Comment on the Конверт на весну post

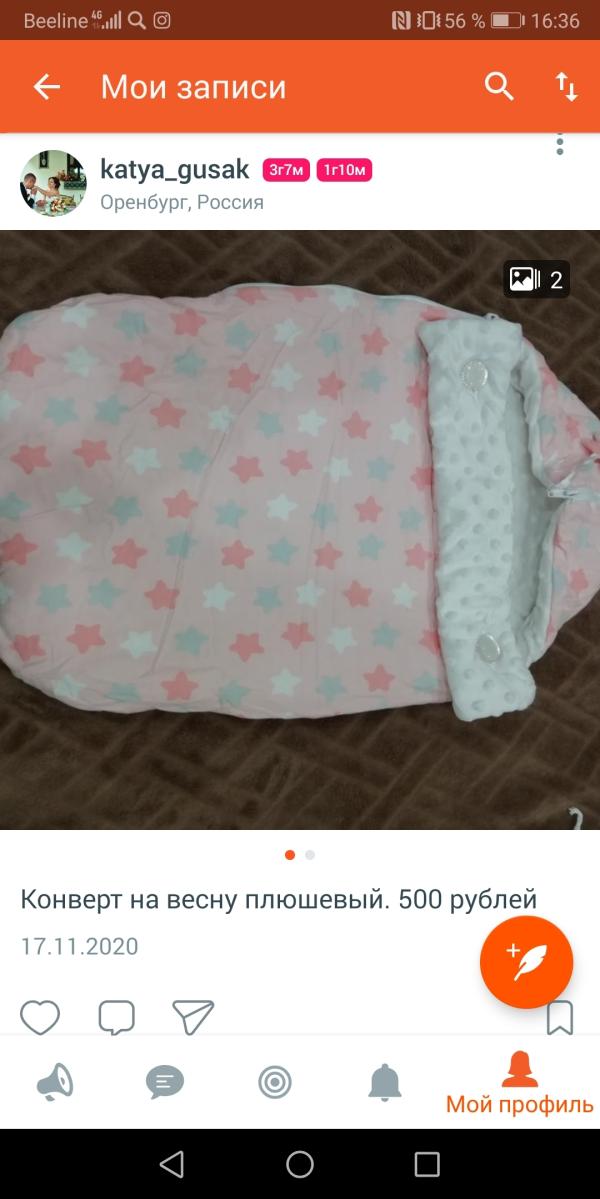pos(117,1018)
